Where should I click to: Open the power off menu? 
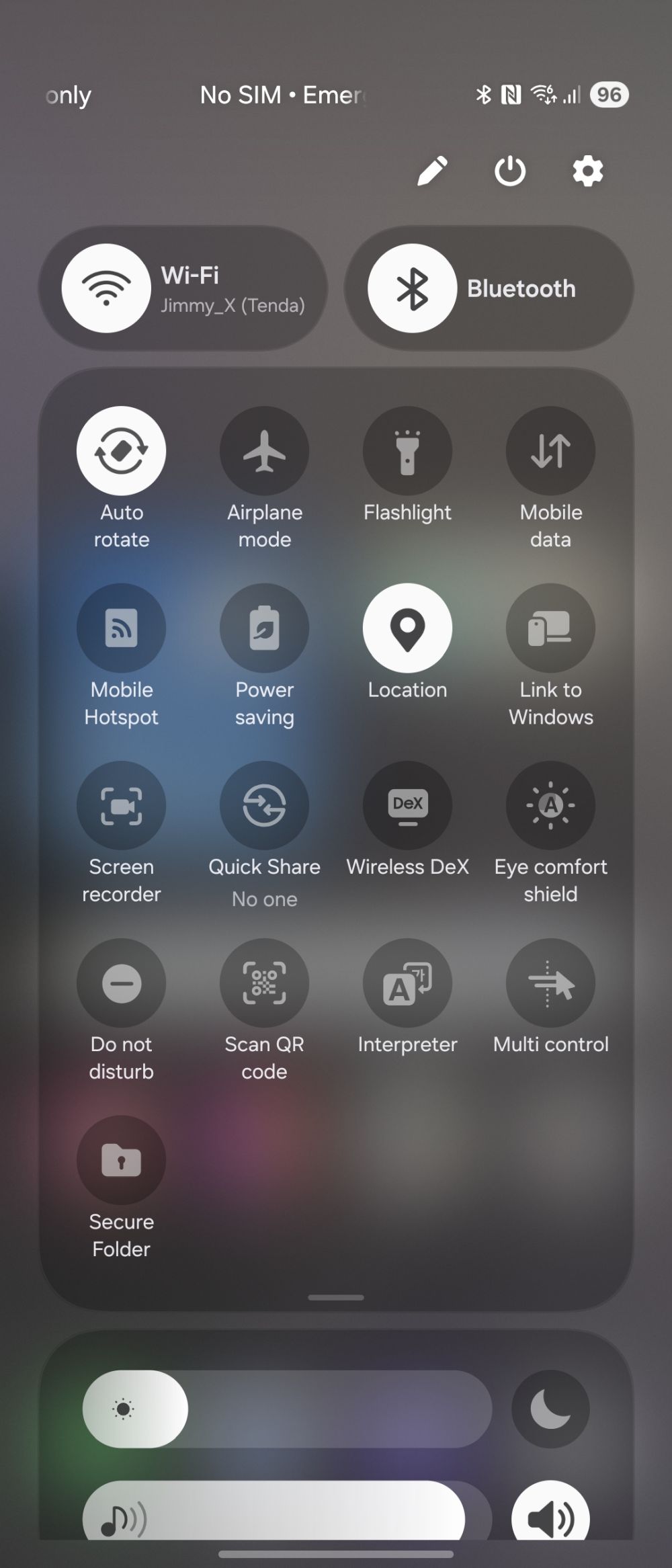click(510, 171)
